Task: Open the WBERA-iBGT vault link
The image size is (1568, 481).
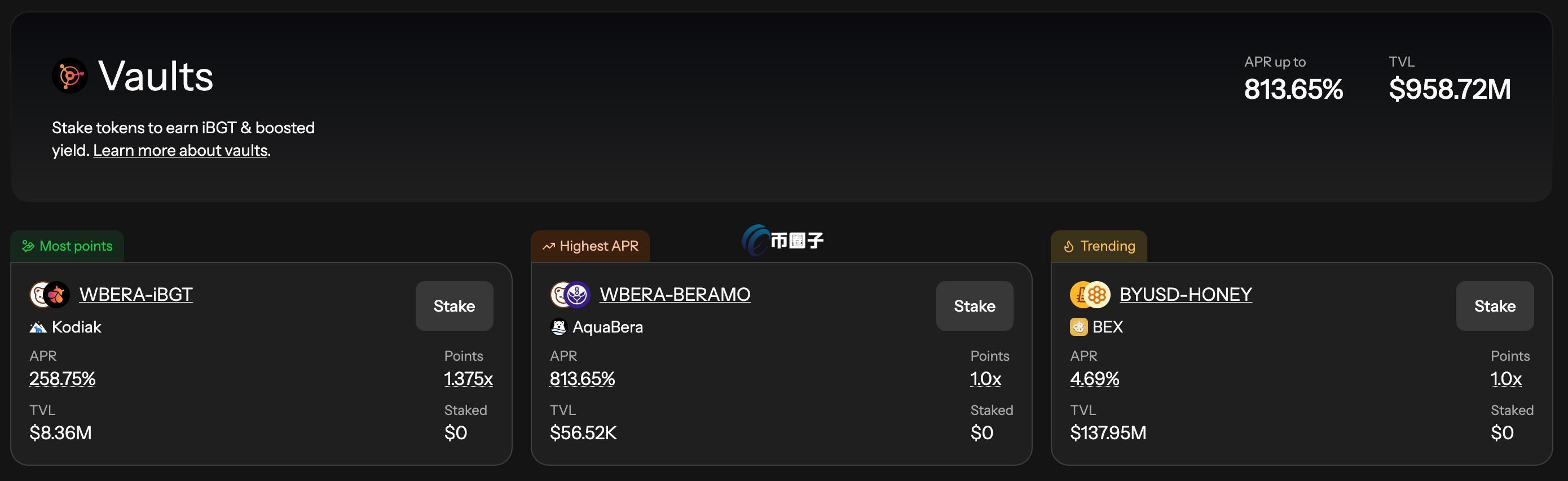Action: [136, 295]
